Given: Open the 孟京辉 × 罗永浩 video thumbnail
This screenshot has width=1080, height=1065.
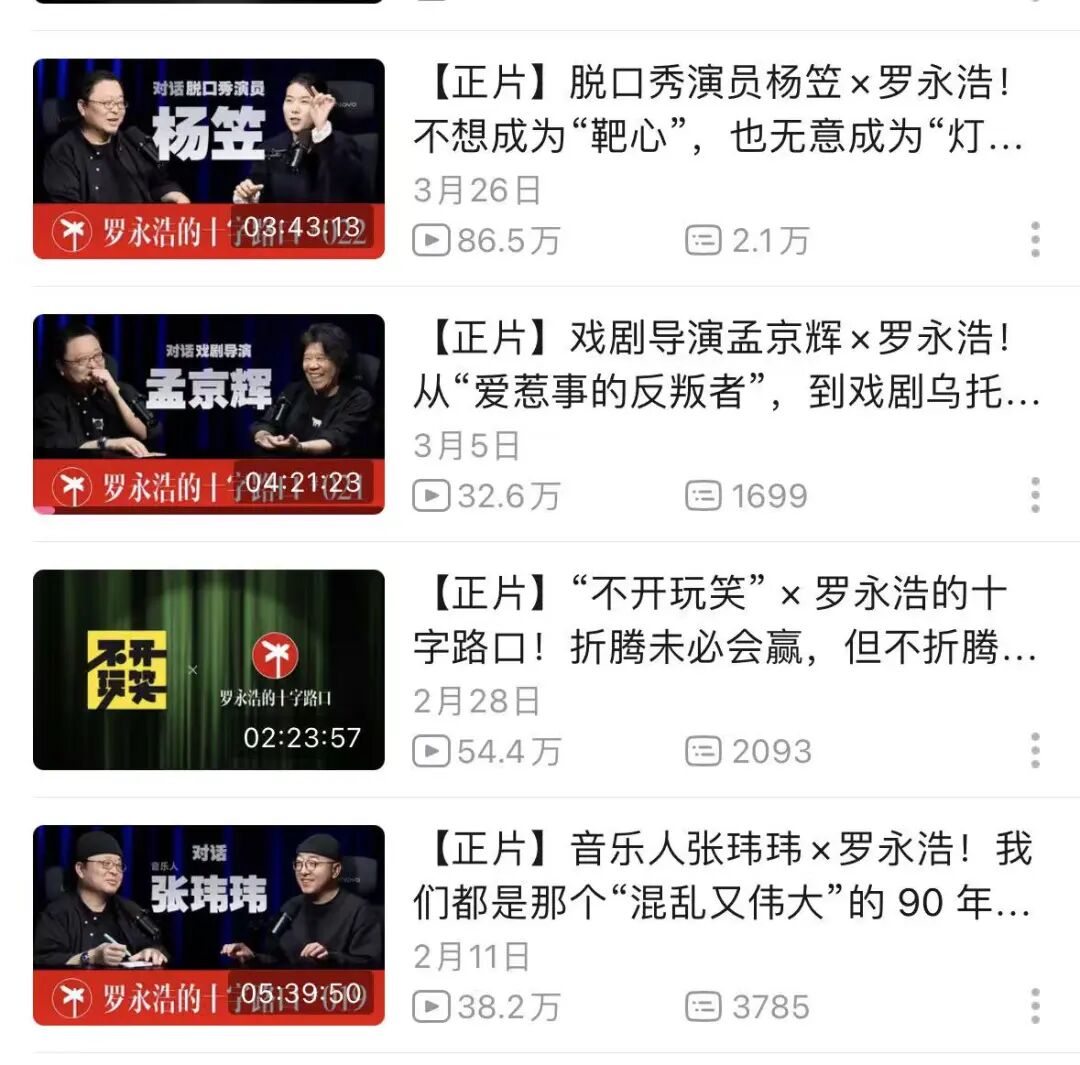Looking at the screenshot, I should point(208,413).
